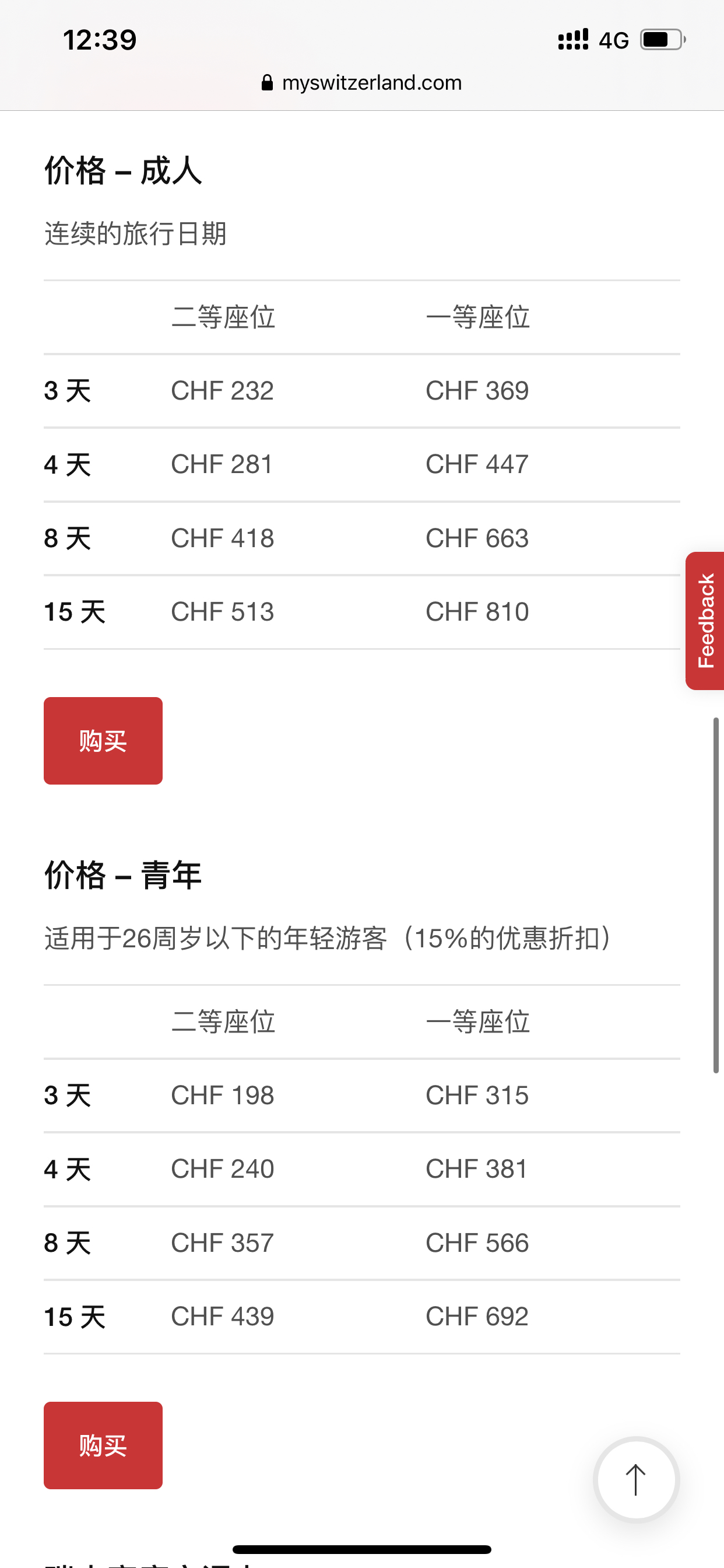Tap 购买 under the youth prices table
Image resolution: width=724 pixels, height=1568 pixels.
coord(103,1444)
